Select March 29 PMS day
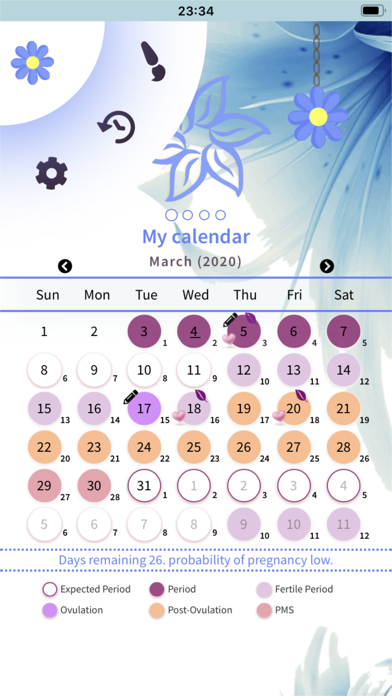 [x=44, y=486]
